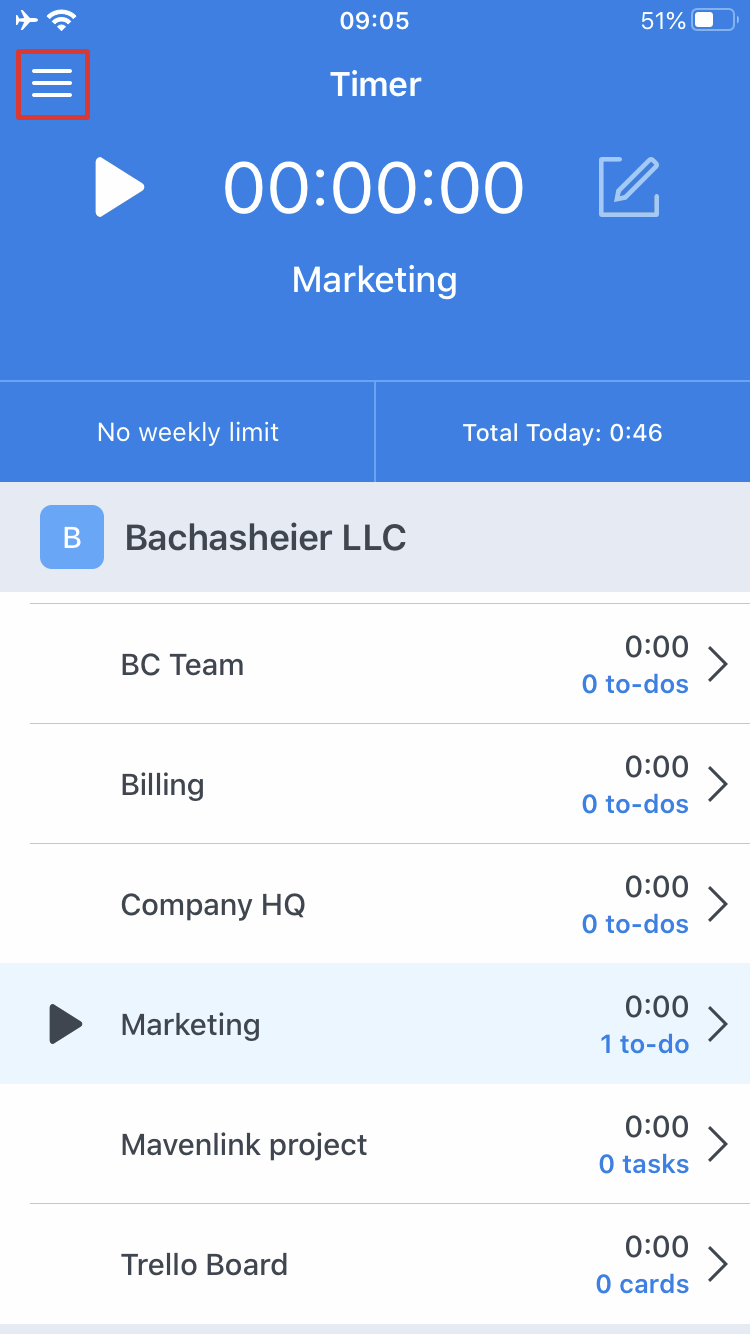Image resolution: width=750 pixels, height=1334 pixels.
Task: Open the hamburger navigation menu
Action: (x=51, y=84)
